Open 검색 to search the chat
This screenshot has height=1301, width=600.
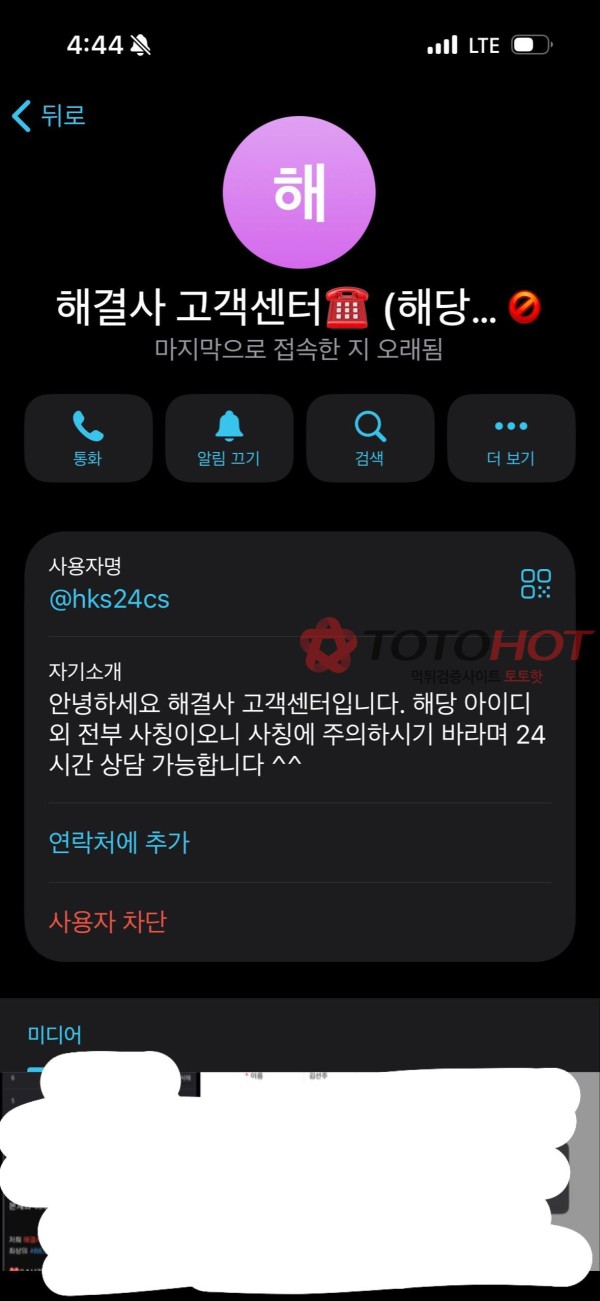[x=370, y=438]
